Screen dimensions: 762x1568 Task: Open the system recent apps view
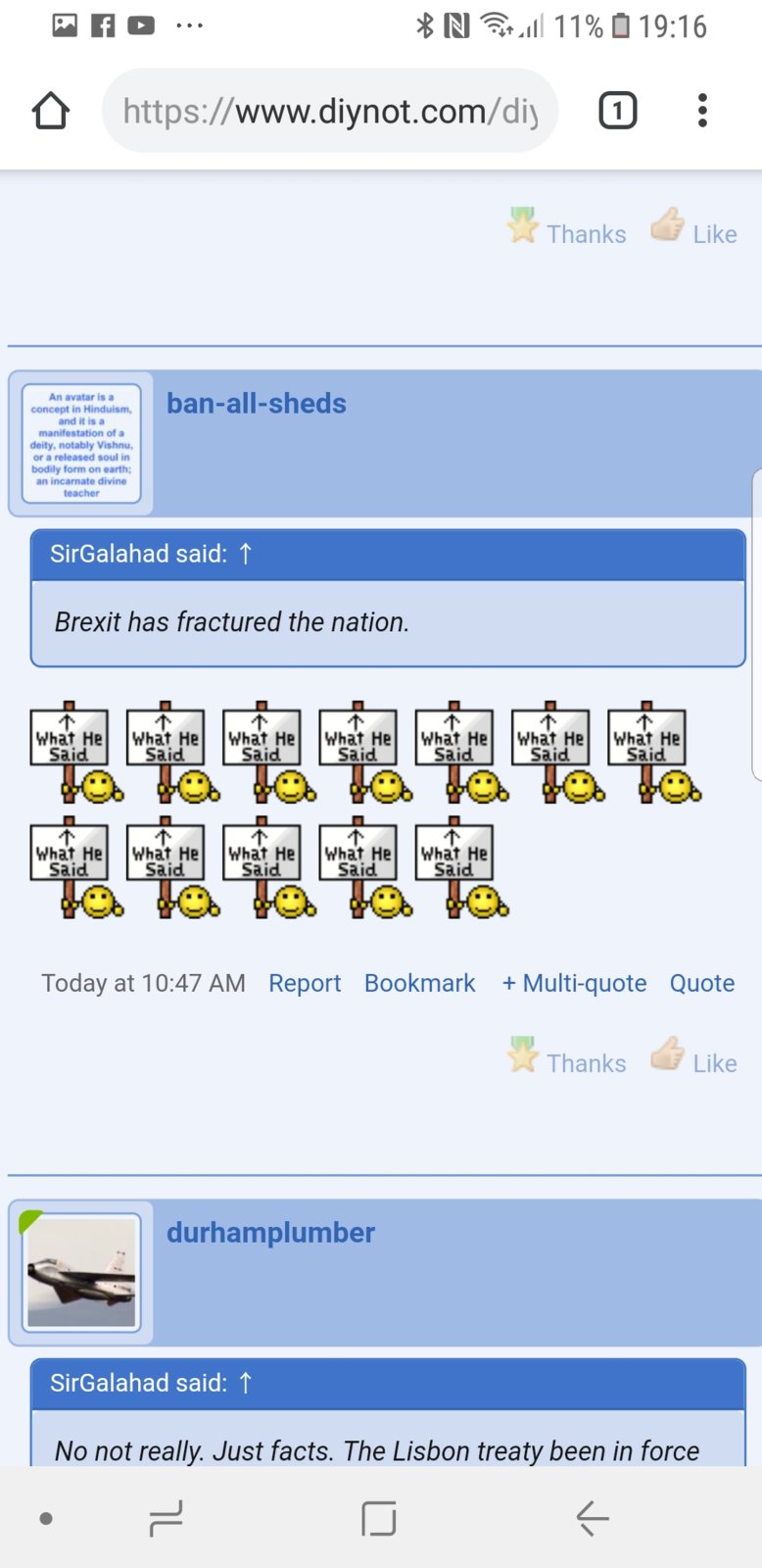point(166,1518)
